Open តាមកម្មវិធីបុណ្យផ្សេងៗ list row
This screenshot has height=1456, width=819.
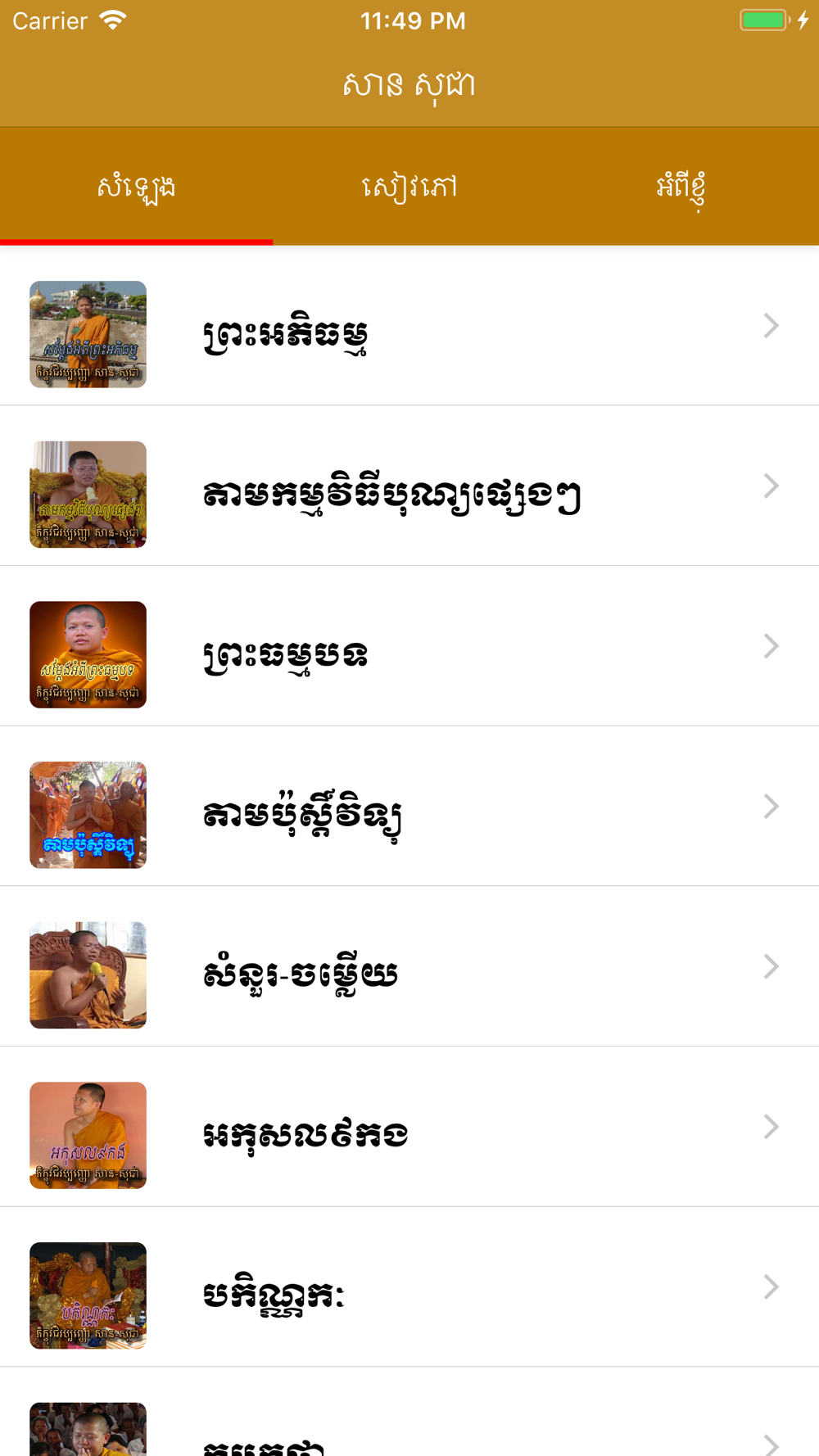409,494
